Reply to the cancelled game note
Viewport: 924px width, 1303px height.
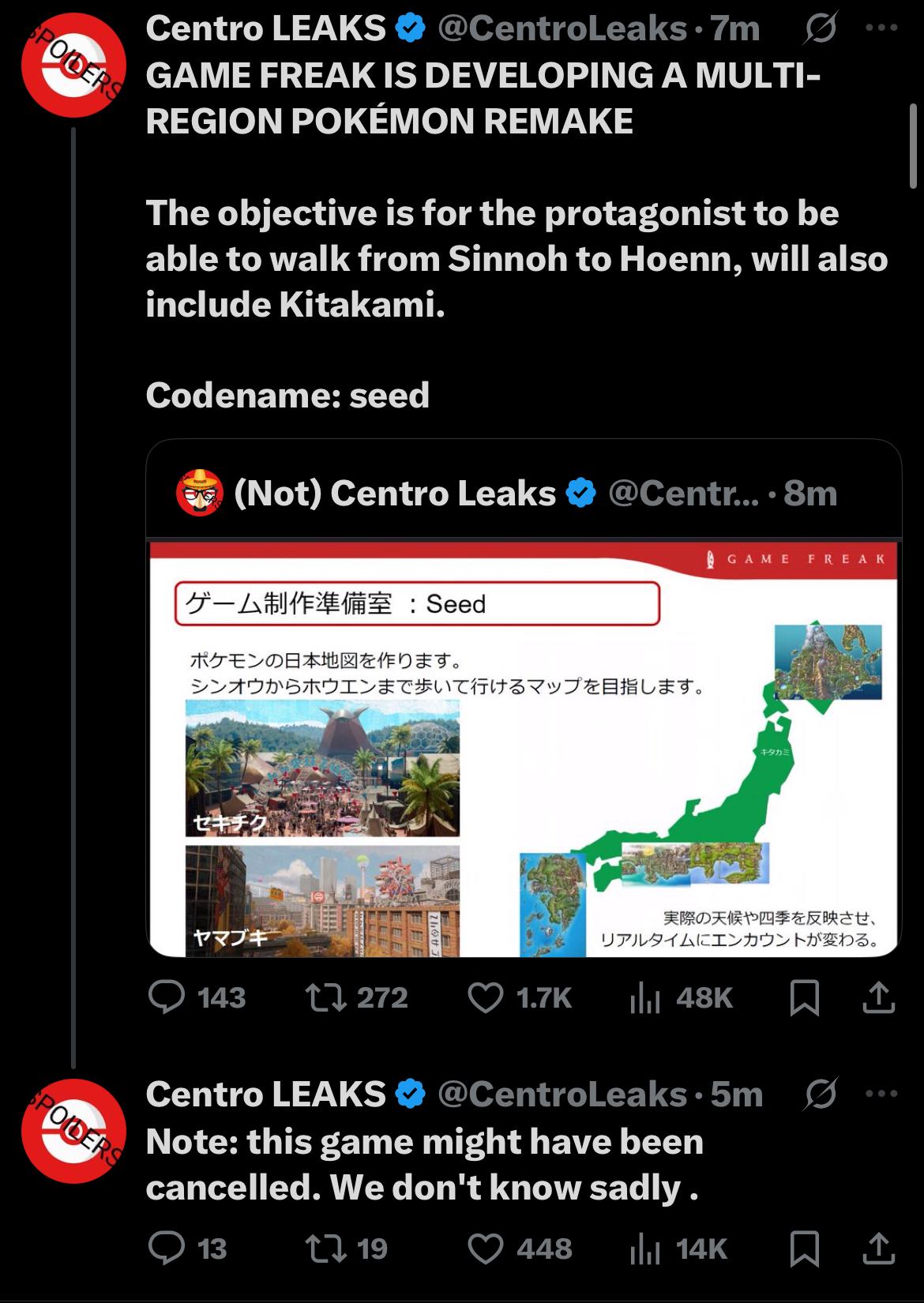click(167, 1249)
